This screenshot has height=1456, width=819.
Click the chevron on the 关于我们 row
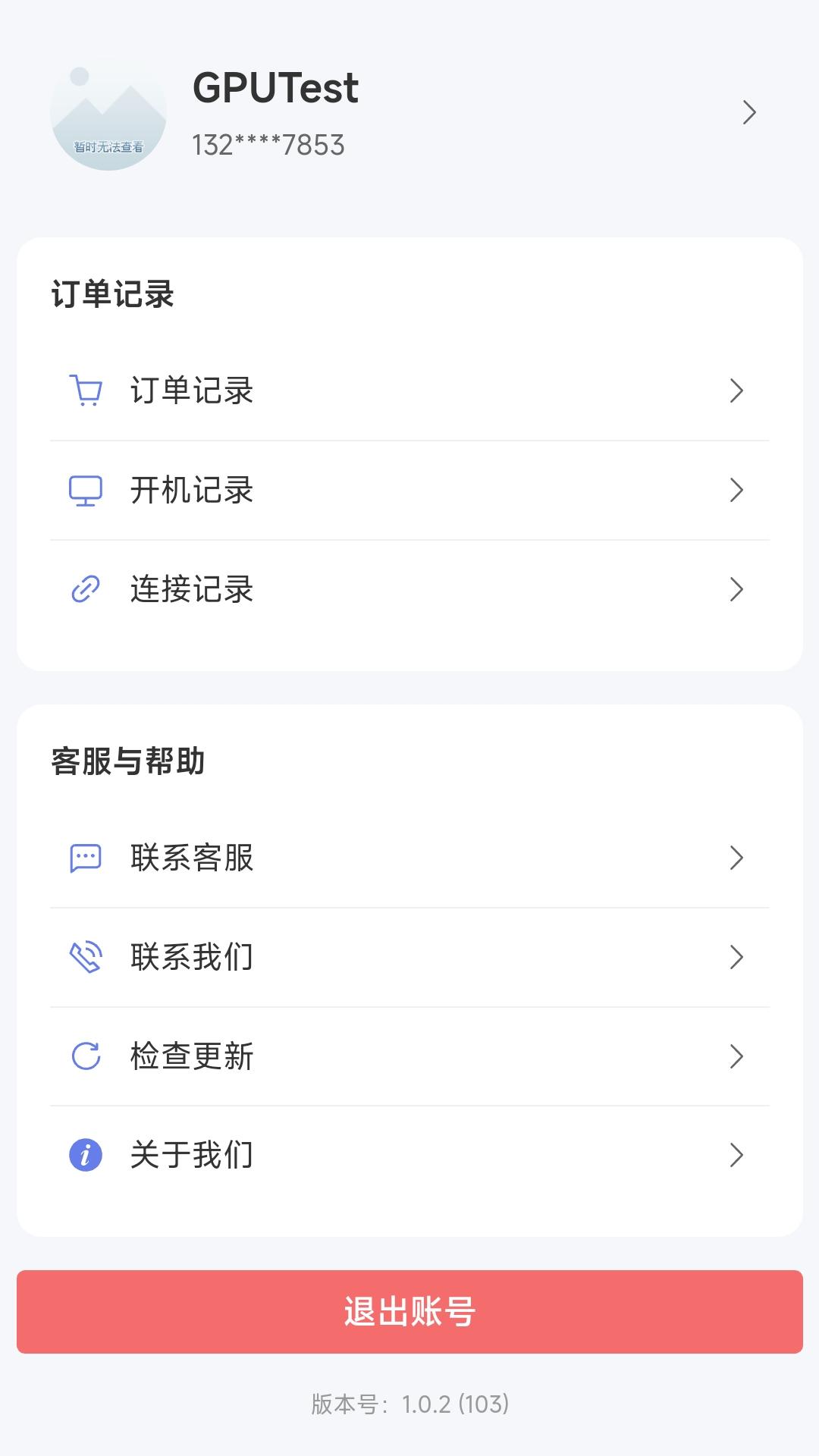[736, 1154]
